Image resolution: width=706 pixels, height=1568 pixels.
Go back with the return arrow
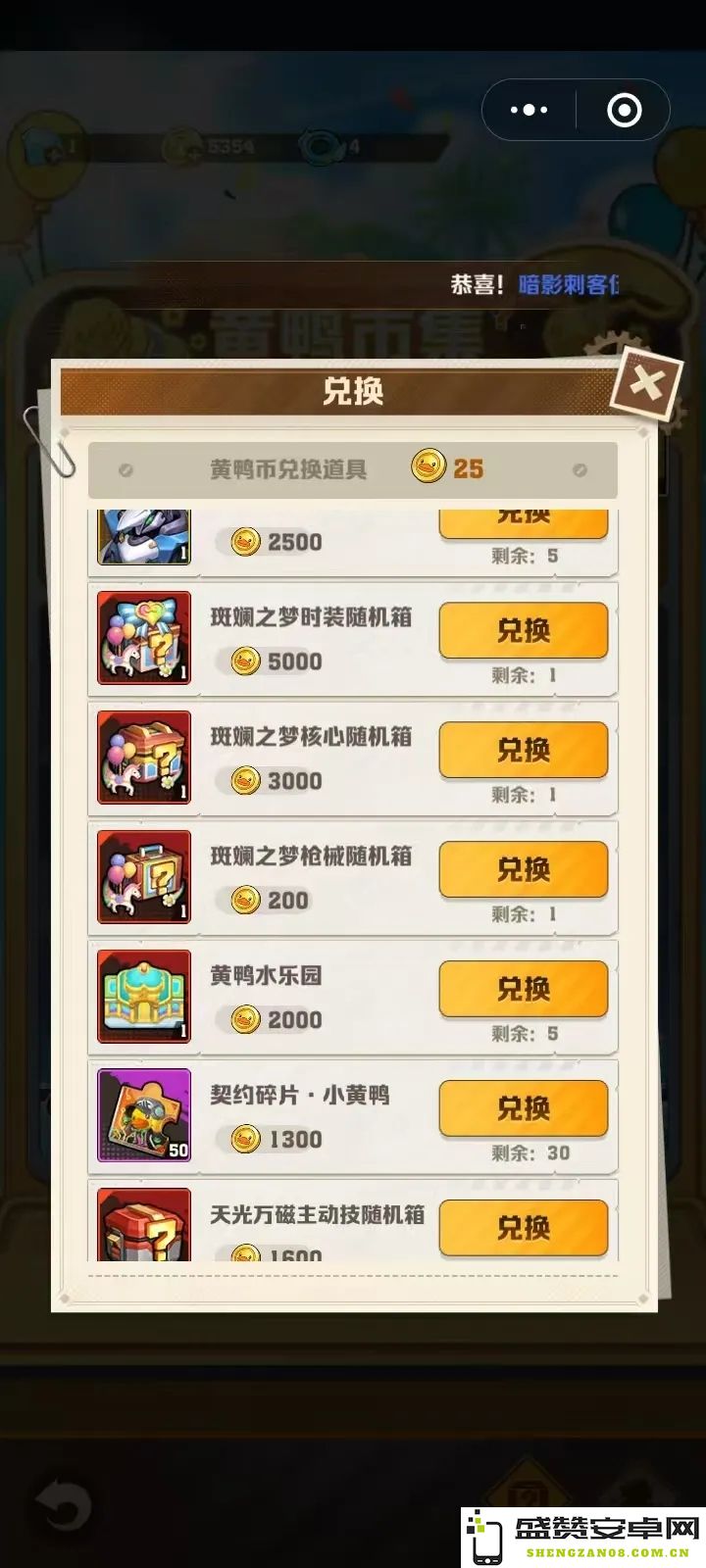(x=63, y=1507)
